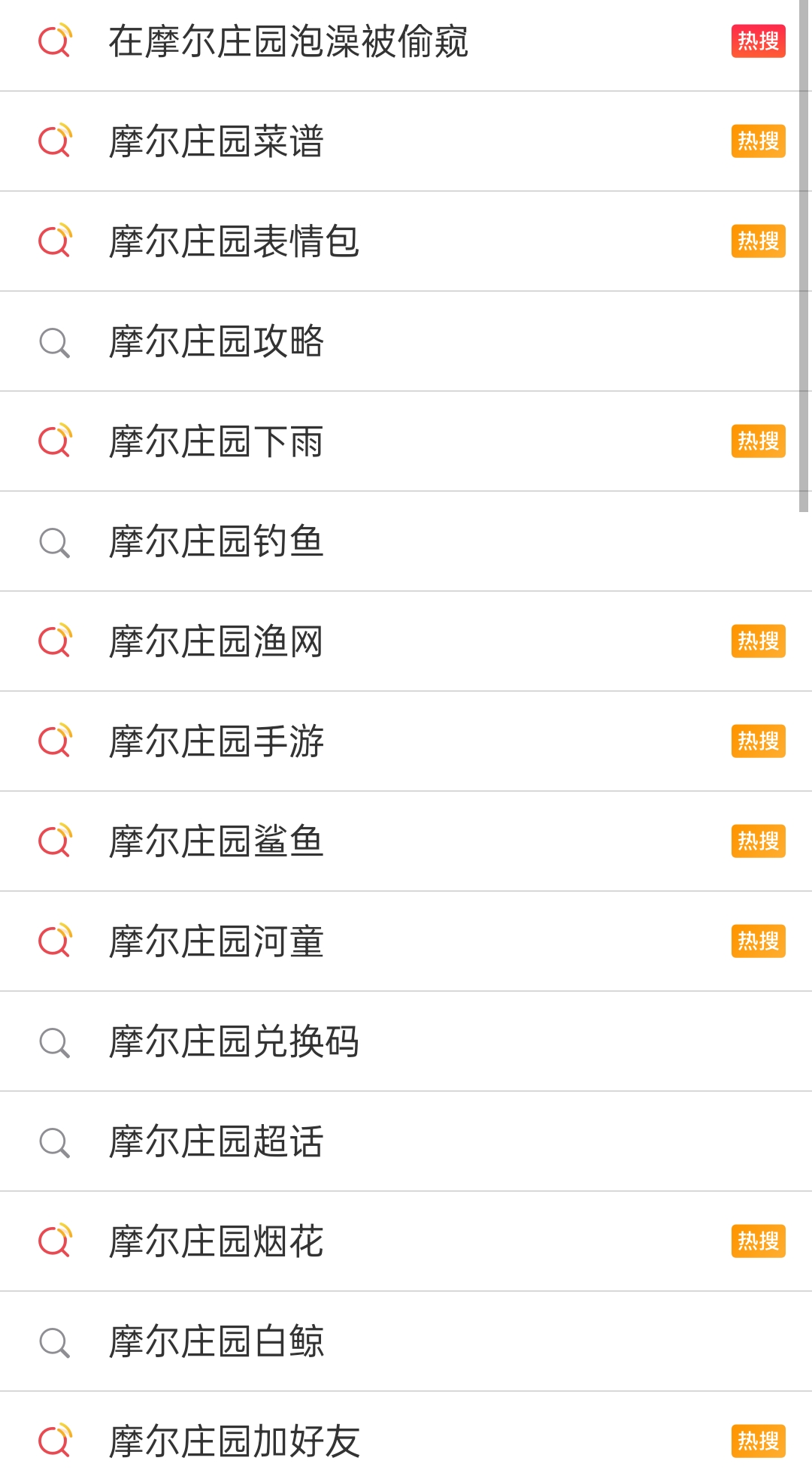
Task: Click the red search icon next to 摩尔庄园表情包
Action: click(53, 241)
